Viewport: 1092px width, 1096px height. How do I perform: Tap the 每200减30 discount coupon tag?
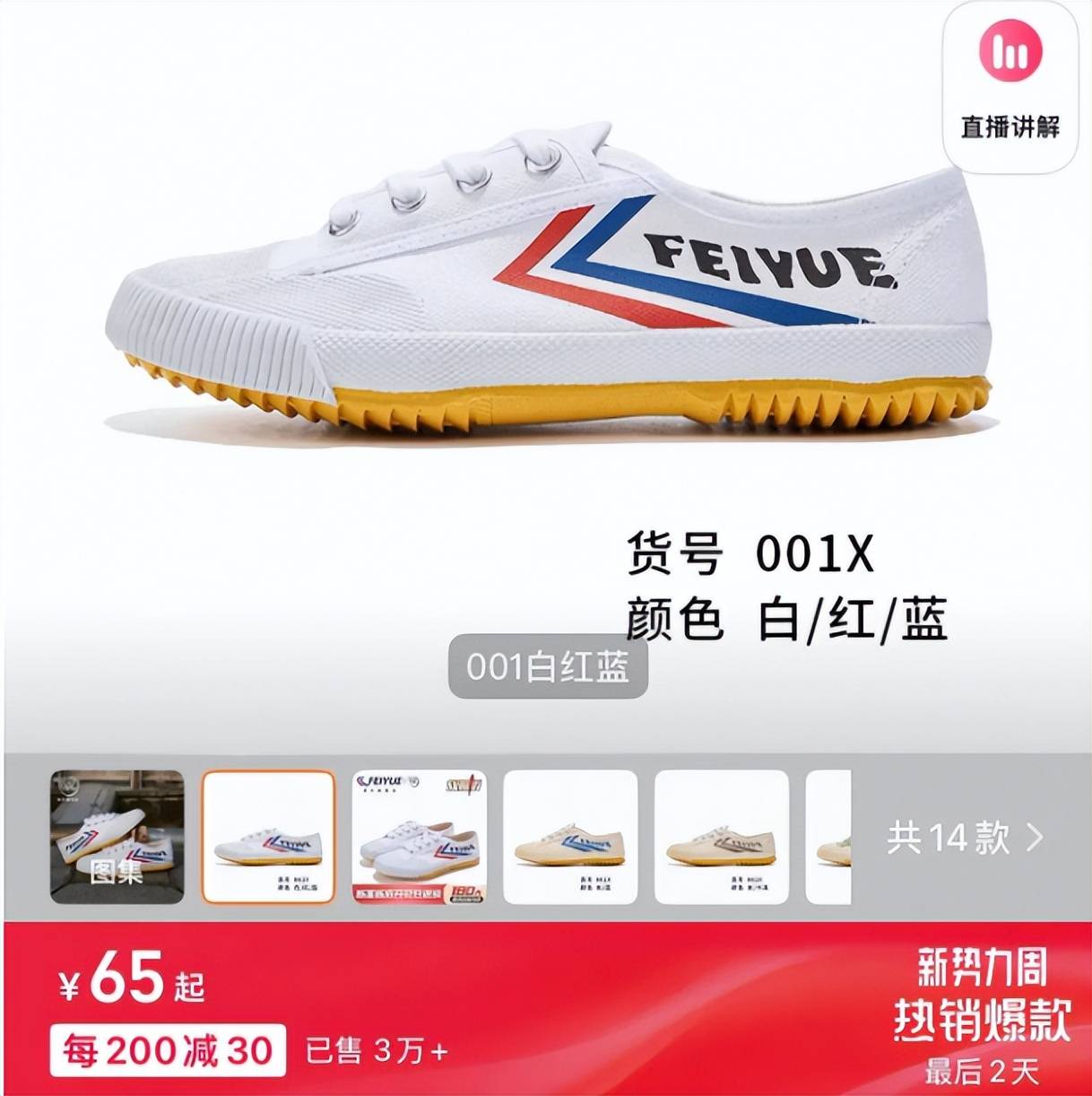point(167,1051)
